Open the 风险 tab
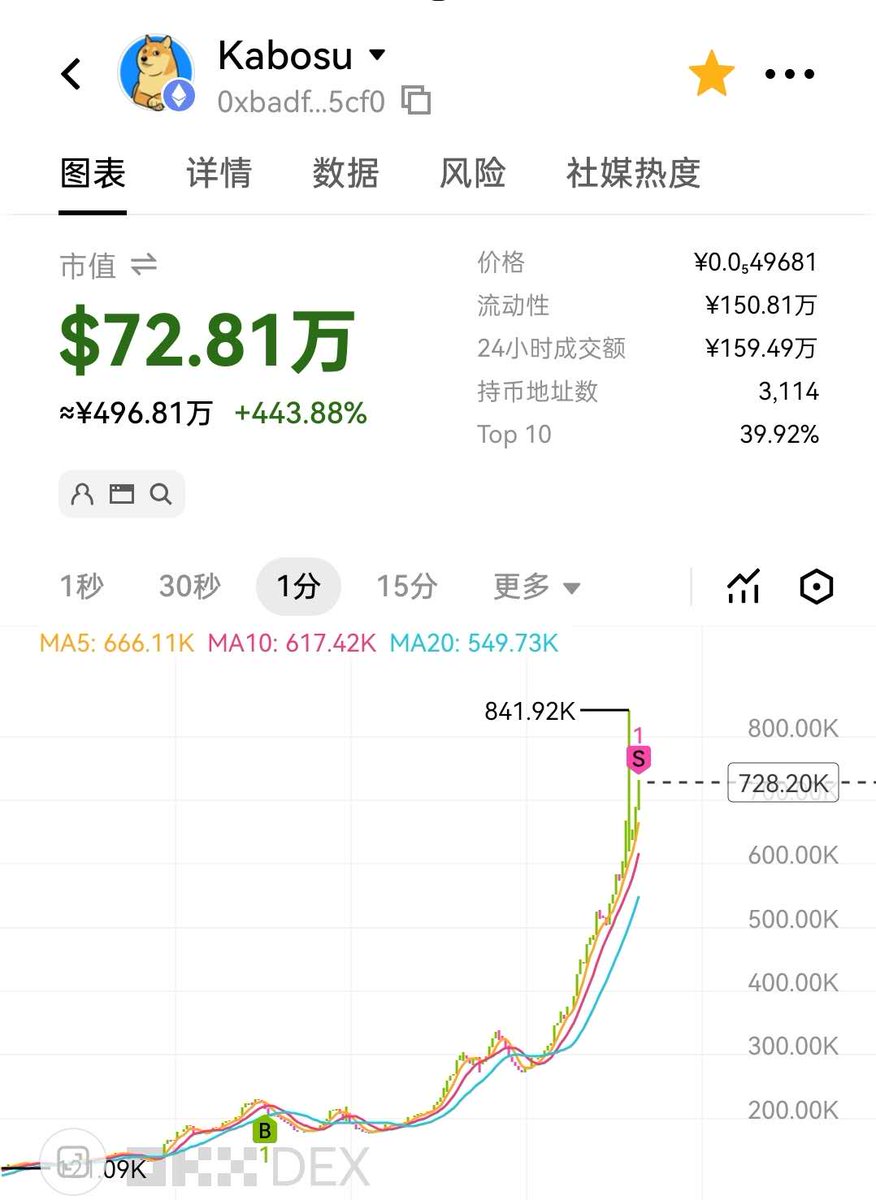Image resolution: width=876 pixels, height=1200 pixels. [472, 172]
